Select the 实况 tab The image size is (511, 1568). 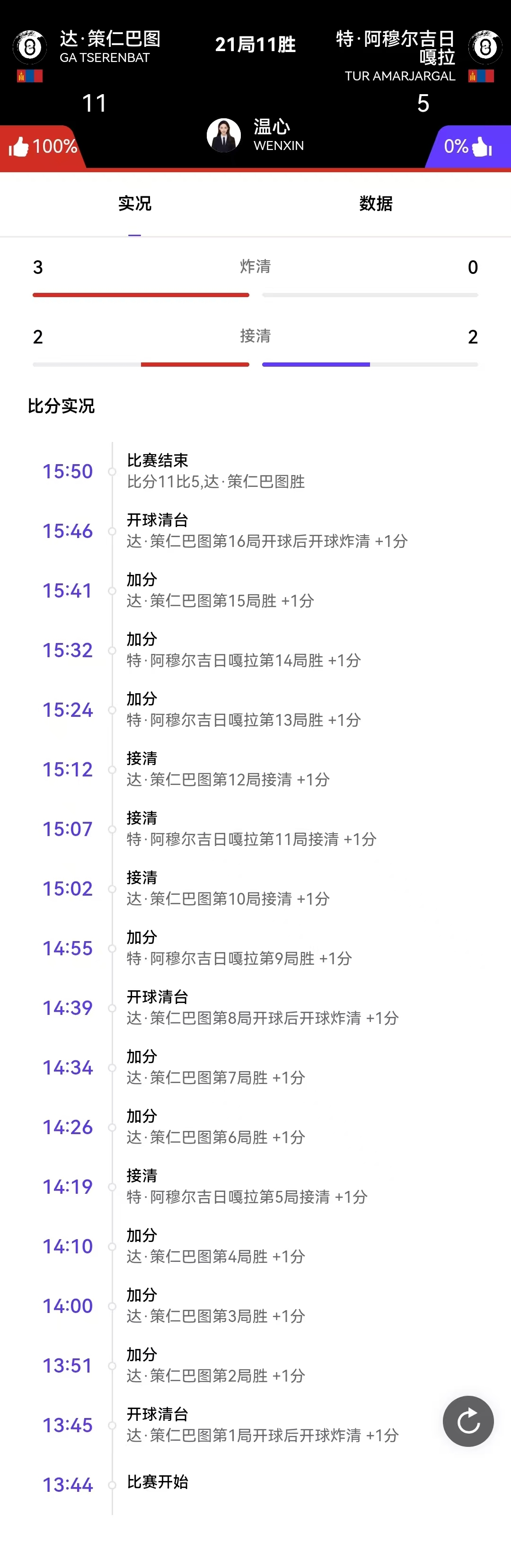(134, 203)
